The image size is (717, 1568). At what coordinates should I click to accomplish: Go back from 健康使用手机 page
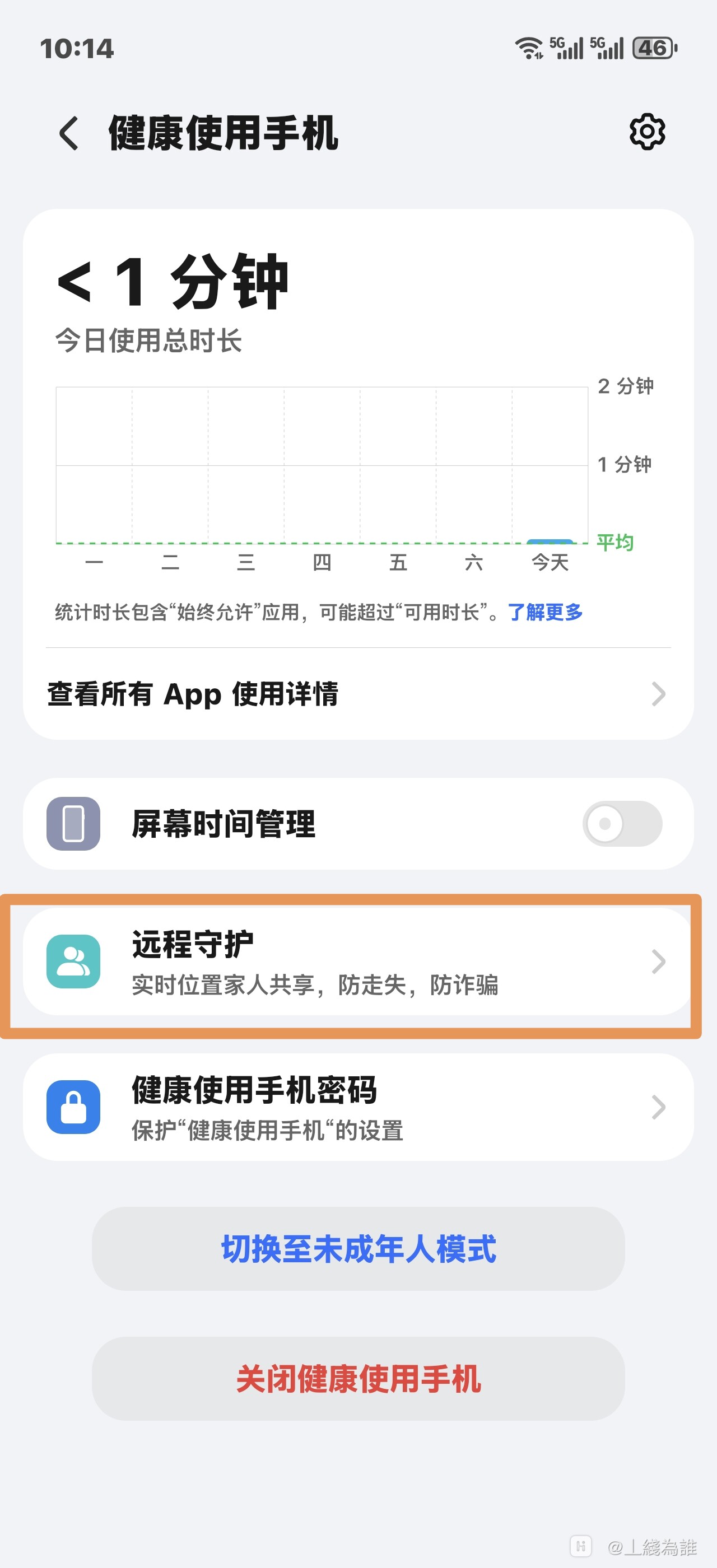coord(69,133)
